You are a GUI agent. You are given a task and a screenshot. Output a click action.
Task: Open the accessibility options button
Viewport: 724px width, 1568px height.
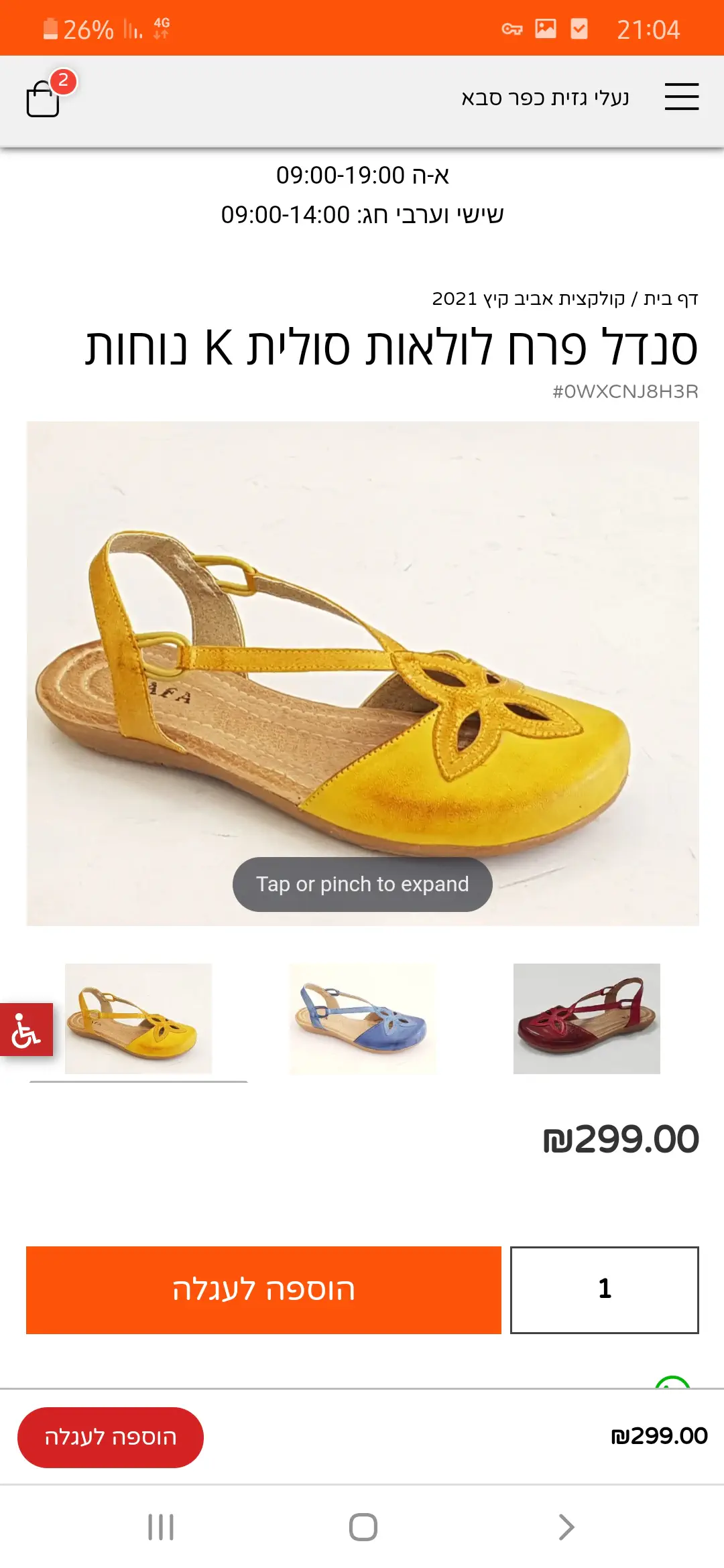coord(26,1030)
